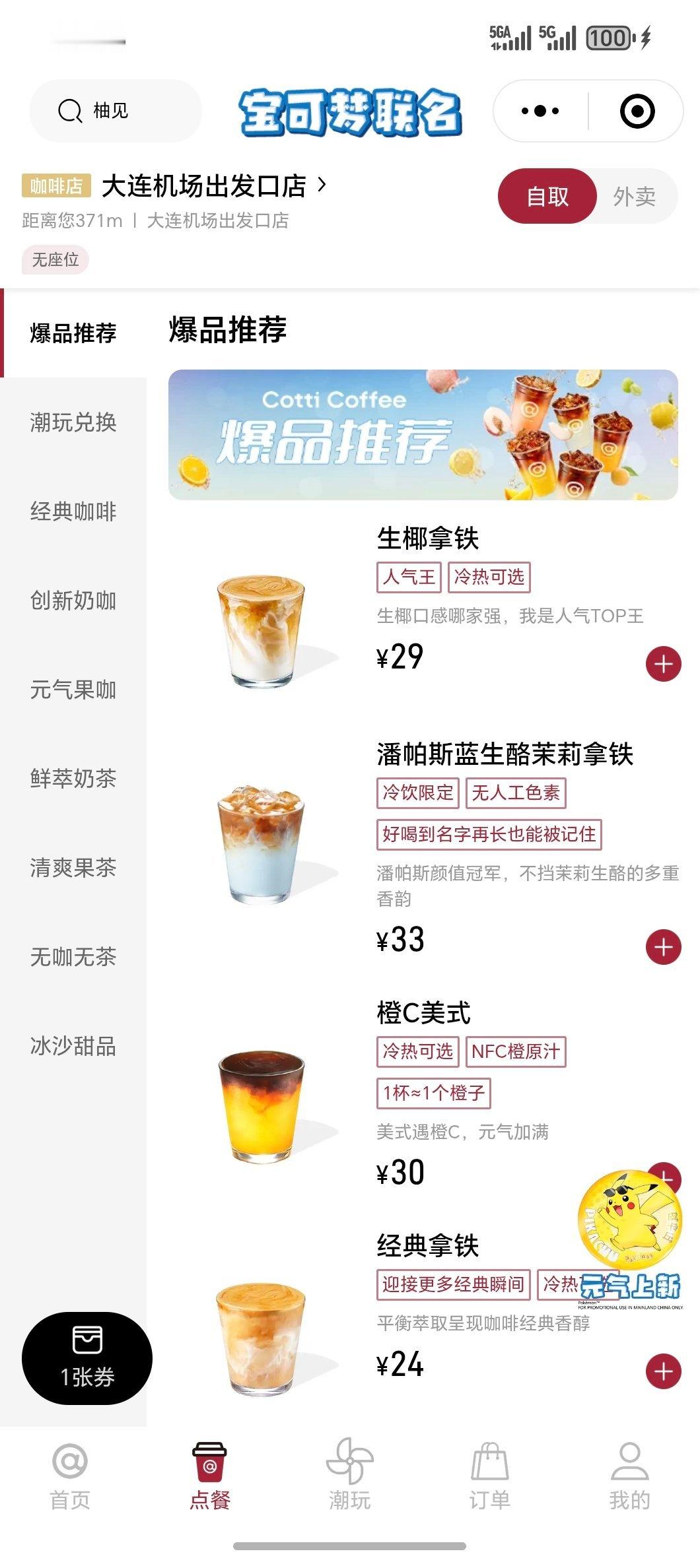Change store from 大连机场出发口店

[214, 186]
